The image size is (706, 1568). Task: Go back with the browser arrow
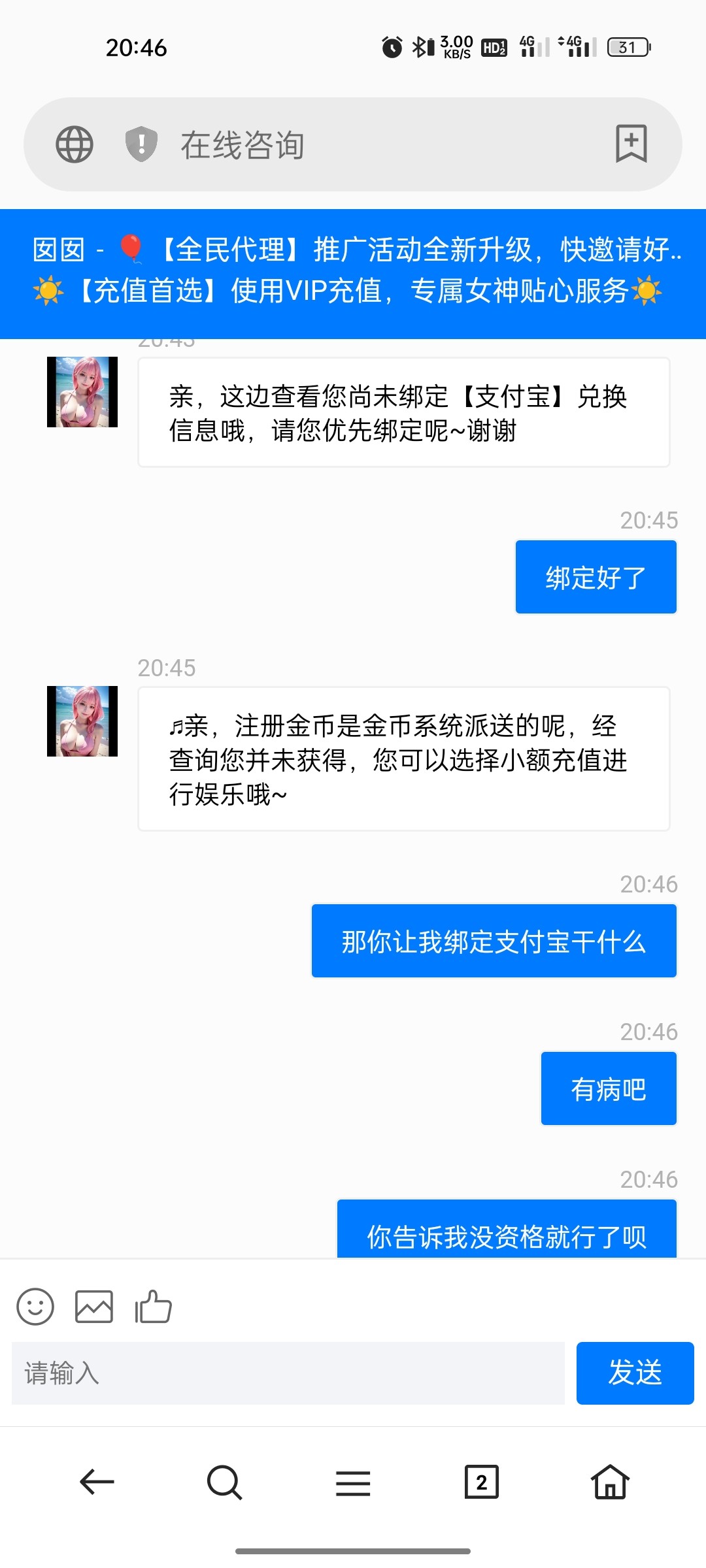(97, 1482)
